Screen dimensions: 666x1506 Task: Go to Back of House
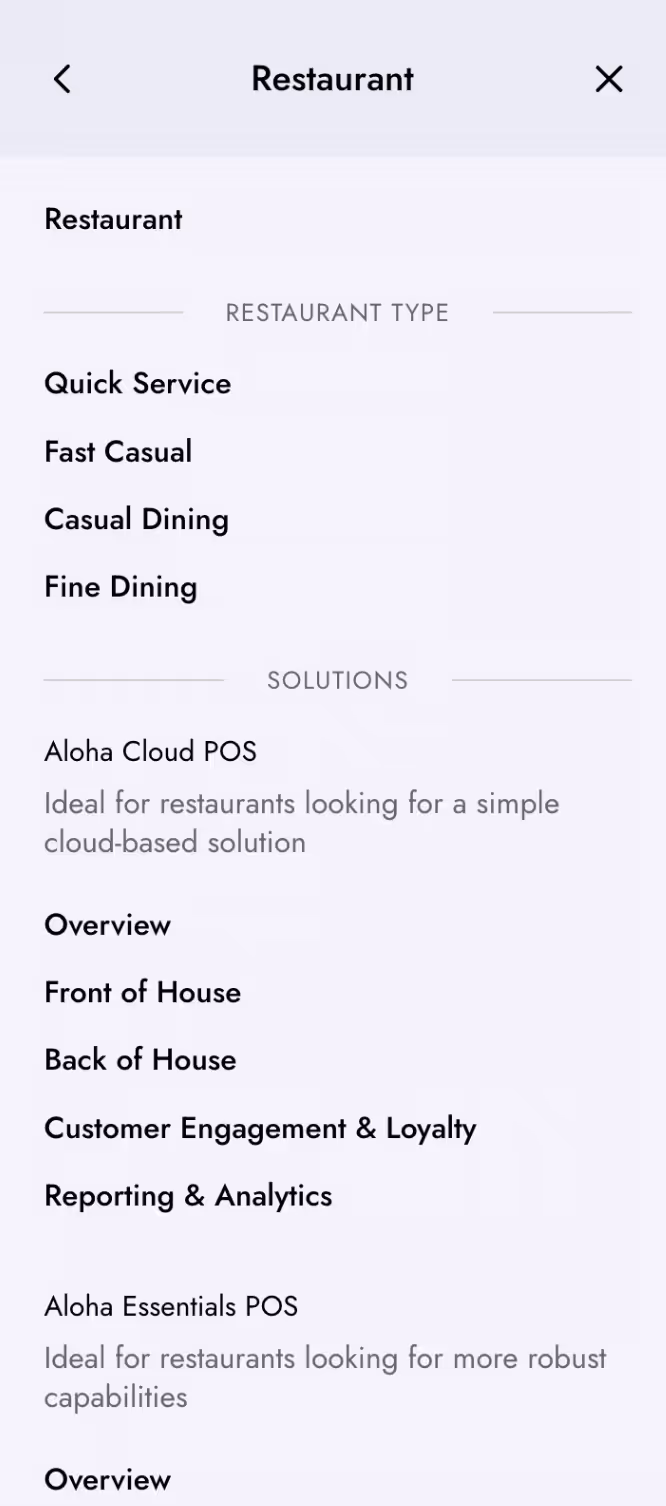point(140,1060)
